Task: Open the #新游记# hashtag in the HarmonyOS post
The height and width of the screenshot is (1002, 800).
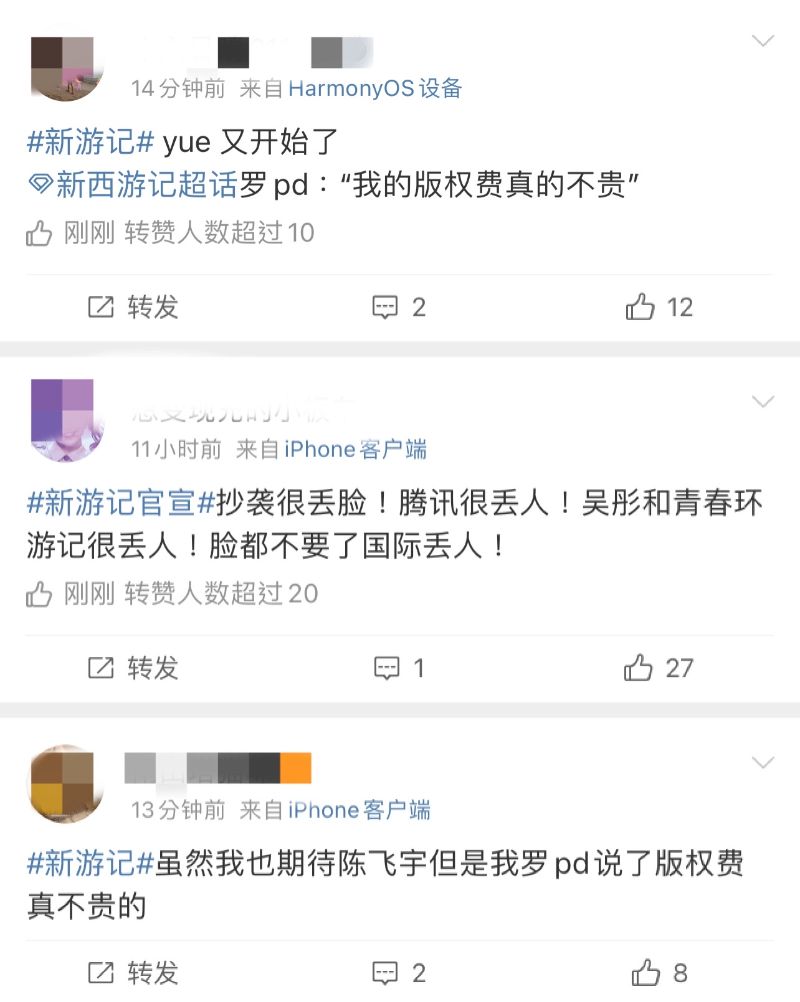Action: [x=90, y=141]
